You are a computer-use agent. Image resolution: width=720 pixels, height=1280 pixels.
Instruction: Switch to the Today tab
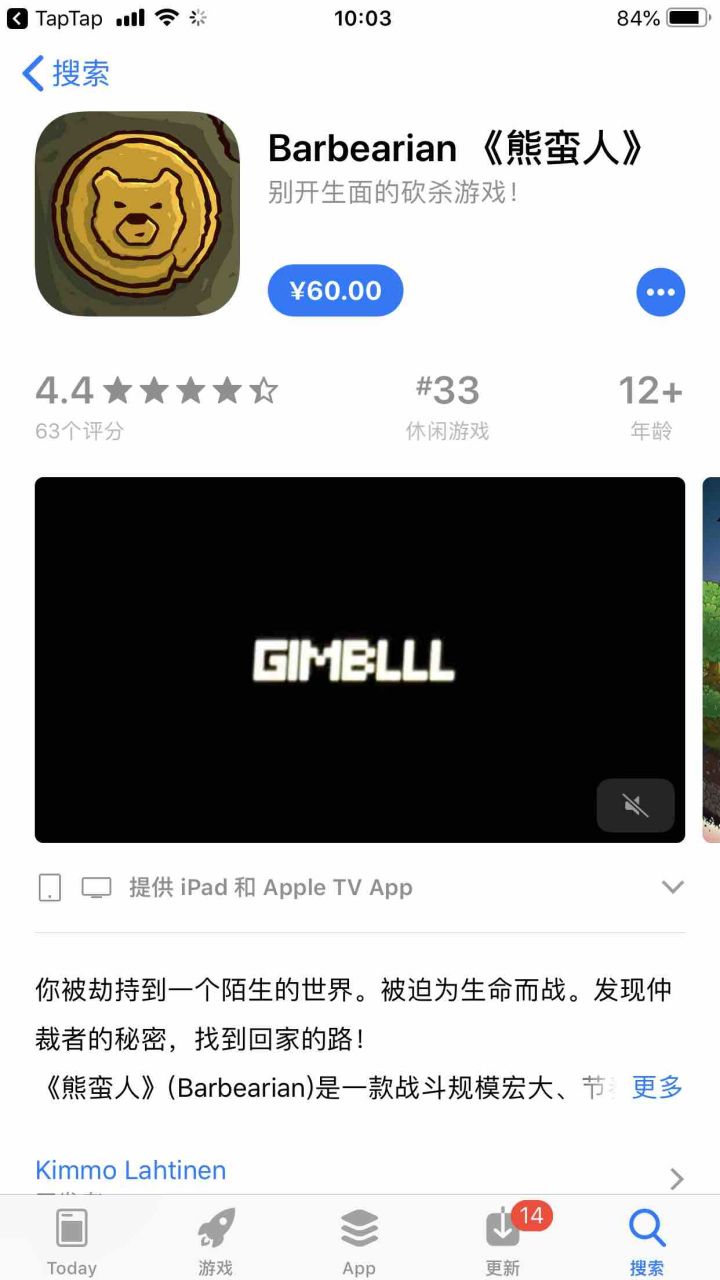(72, 1240)
